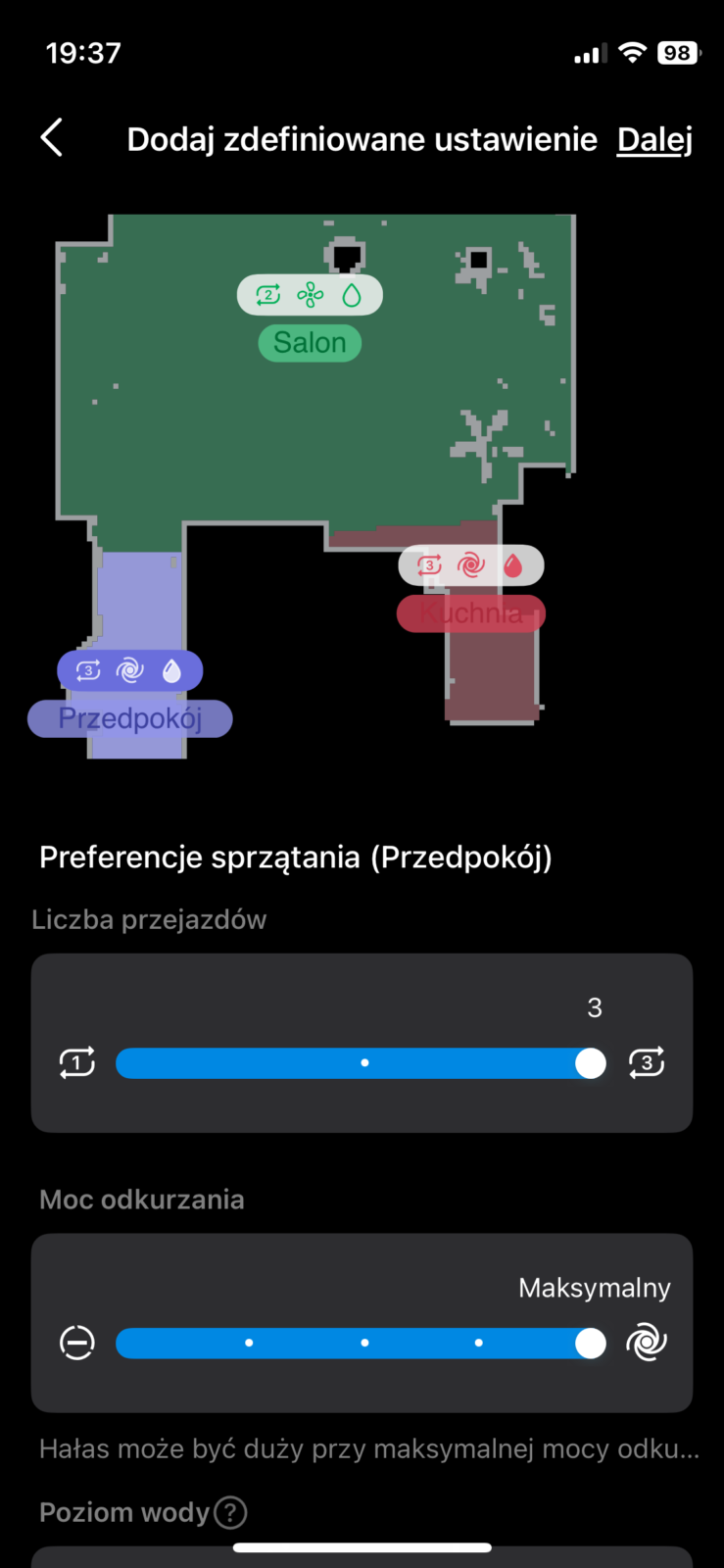Select the Kuchnia room on the map

click(470, 613)
